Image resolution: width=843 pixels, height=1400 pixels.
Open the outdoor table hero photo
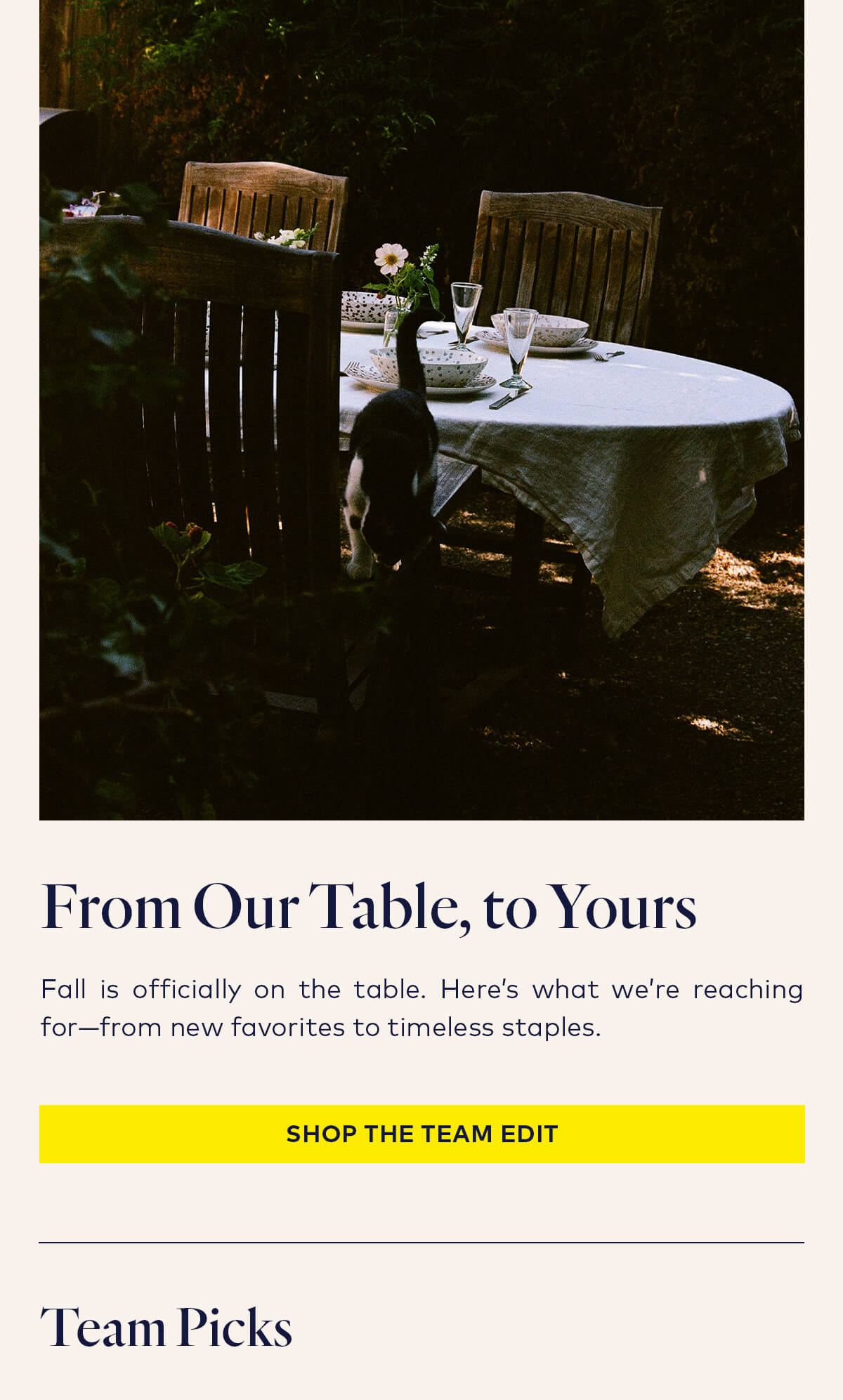click(421, 410)
